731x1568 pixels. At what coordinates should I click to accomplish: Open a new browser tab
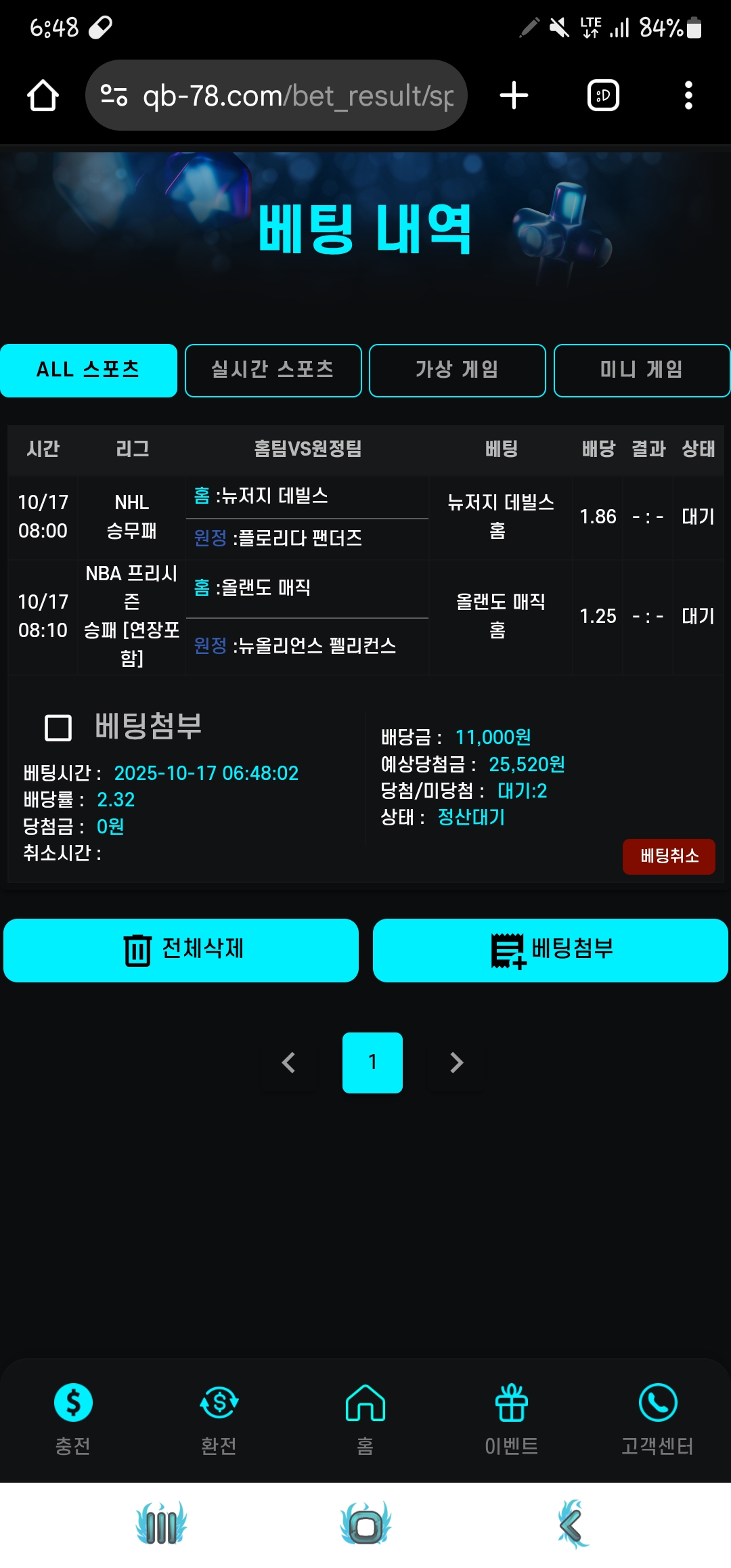point(514,95)
